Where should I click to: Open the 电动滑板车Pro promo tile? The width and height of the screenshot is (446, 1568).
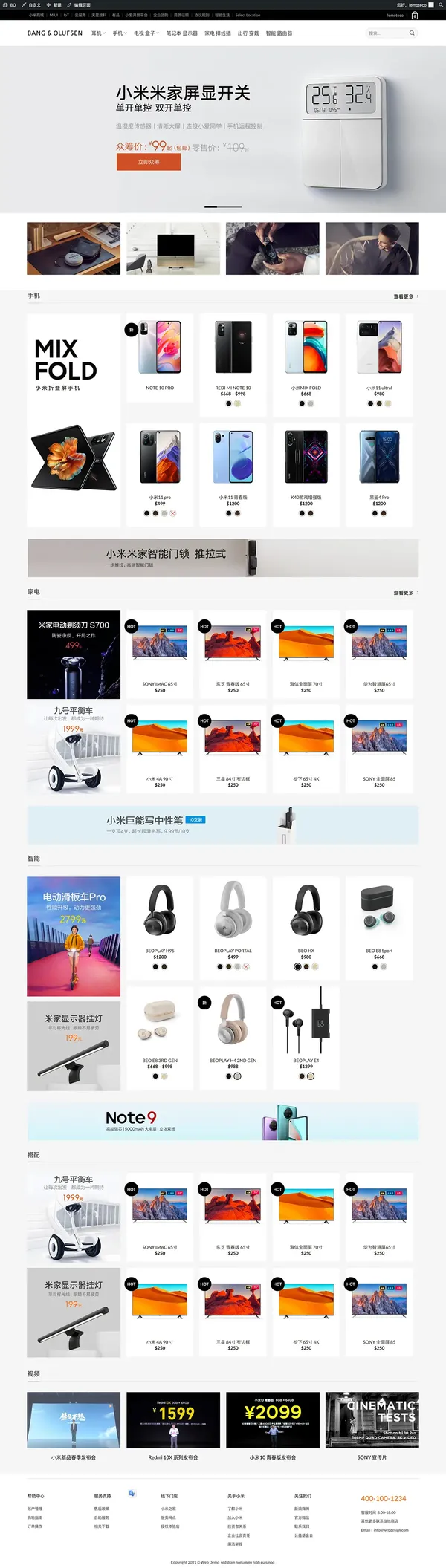[x=74, y=936]
